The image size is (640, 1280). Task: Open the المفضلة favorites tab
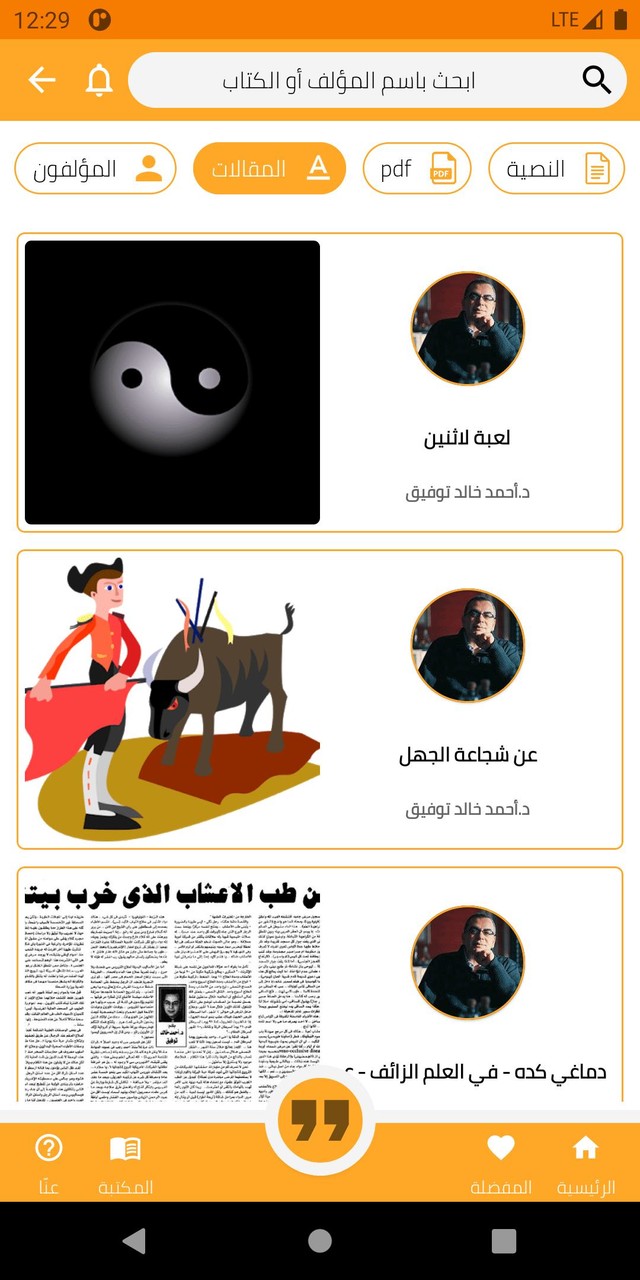click(501, 1164)
